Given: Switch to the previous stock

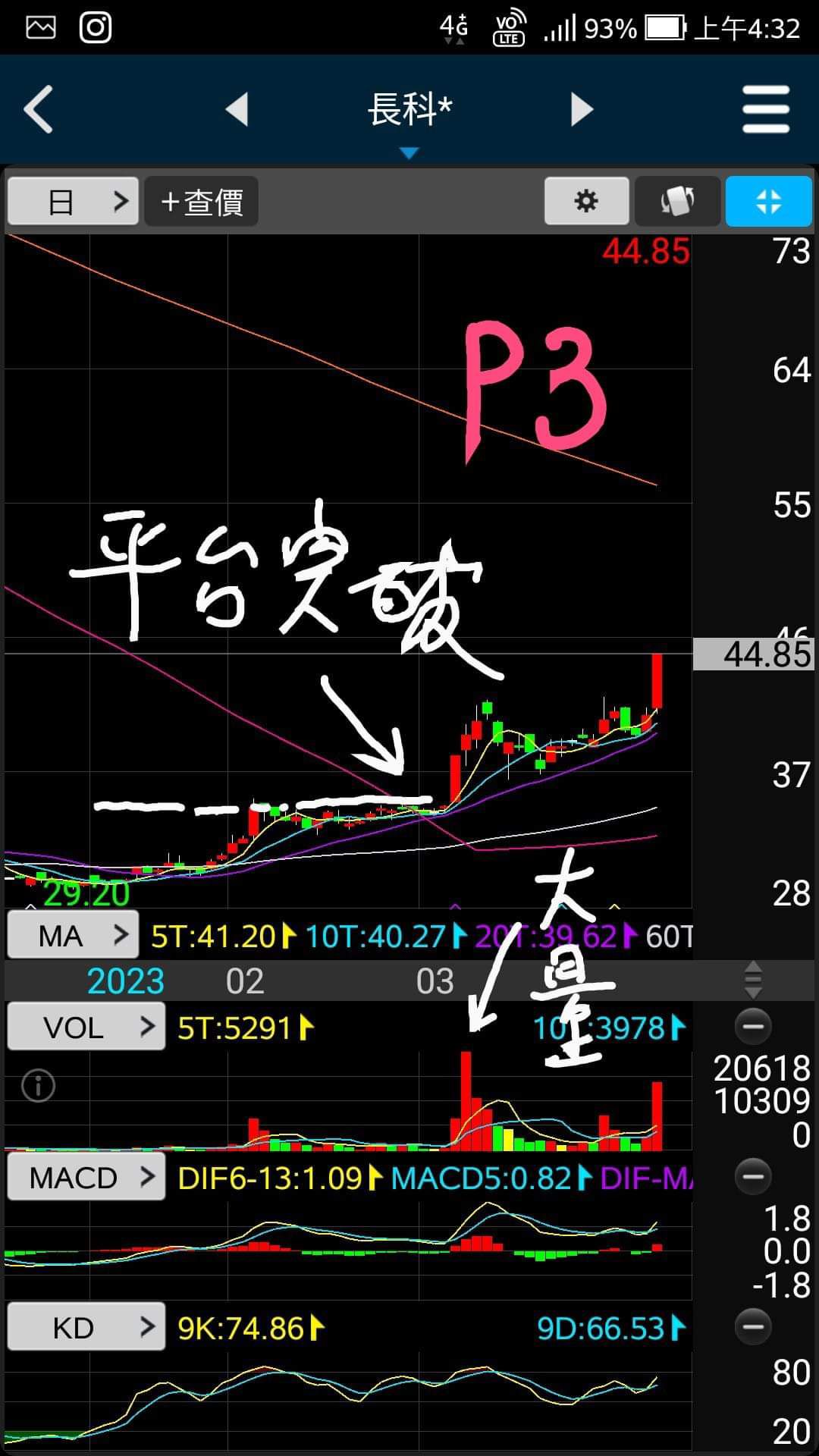Looking at the screenshot, I should coord(237,110).
